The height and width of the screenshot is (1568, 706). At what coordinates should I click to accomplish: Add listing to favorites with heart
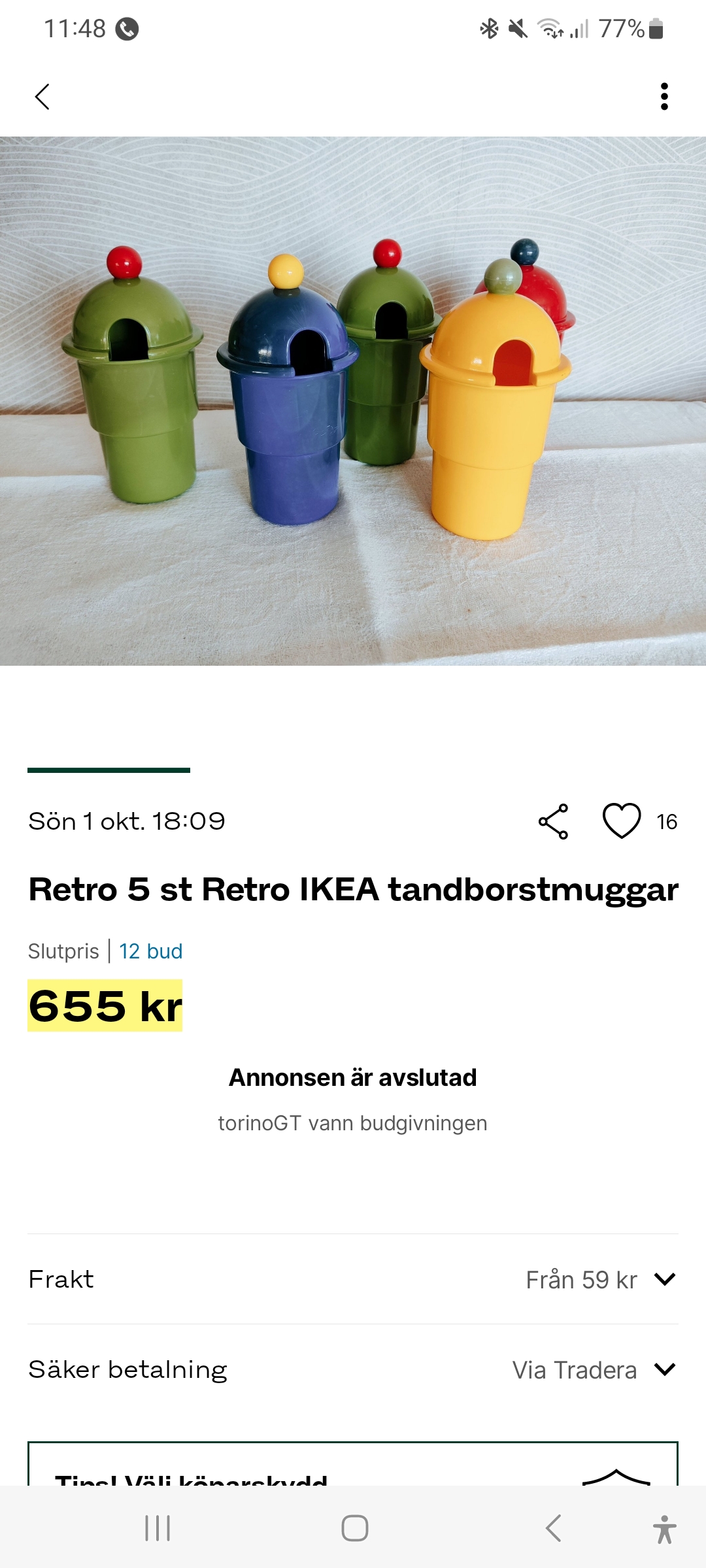pyautogui.click(x=621, y=821)
